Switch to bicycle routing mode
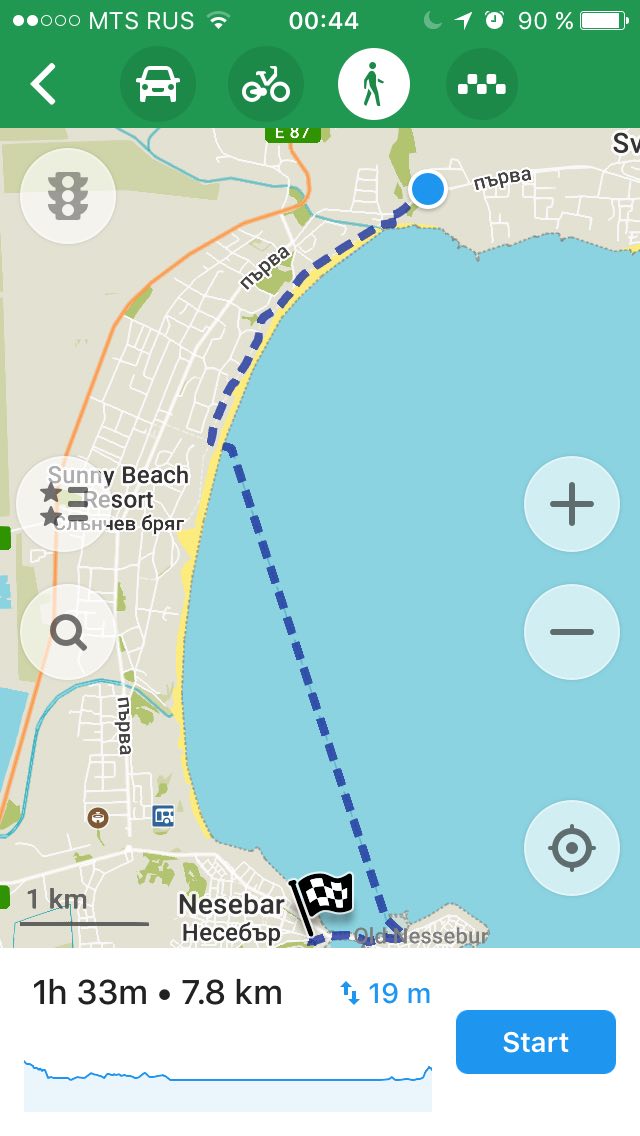 265,84
